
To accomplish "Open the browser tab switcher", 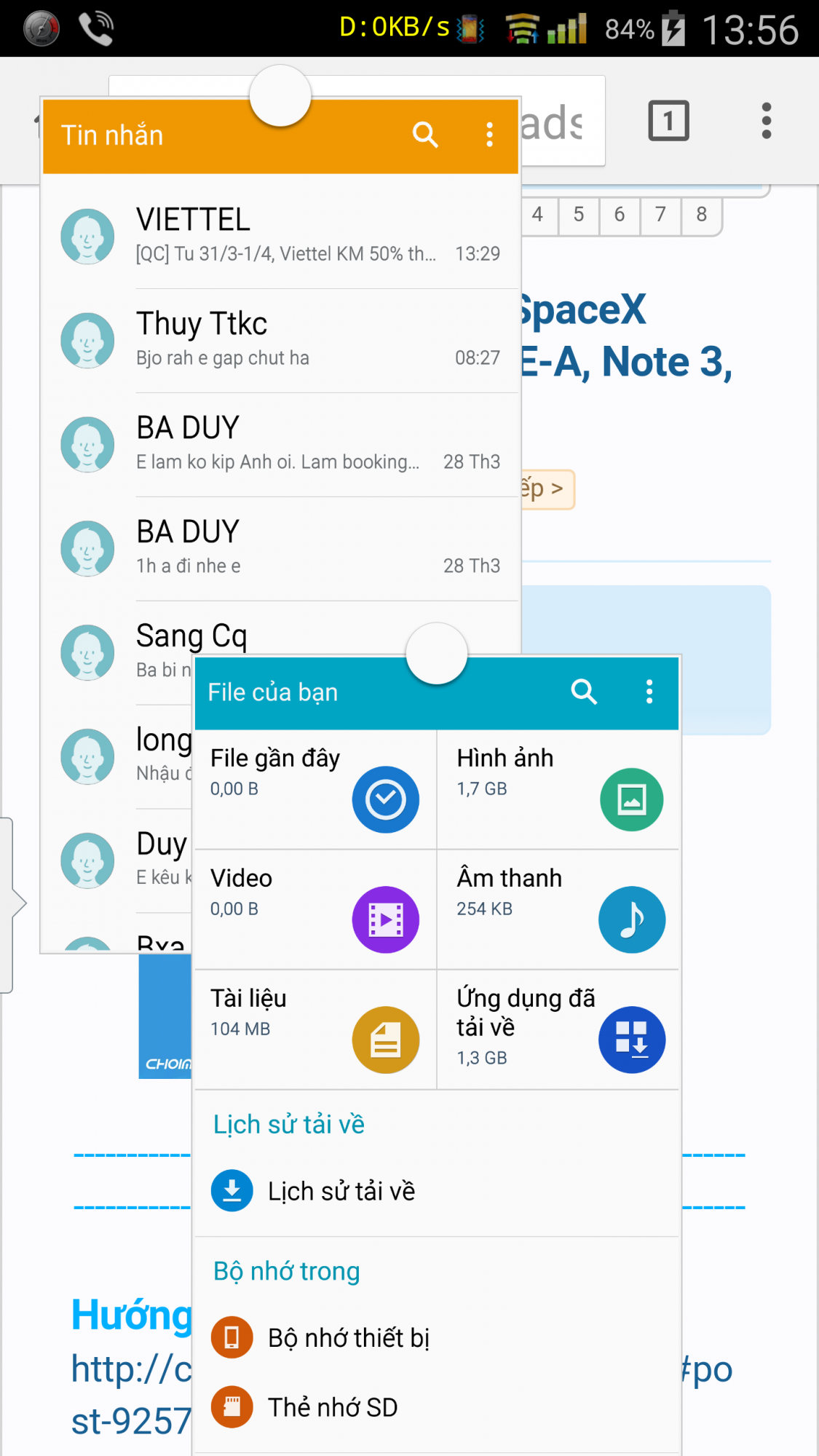I will pyautogui.click(x=668, y=121).
